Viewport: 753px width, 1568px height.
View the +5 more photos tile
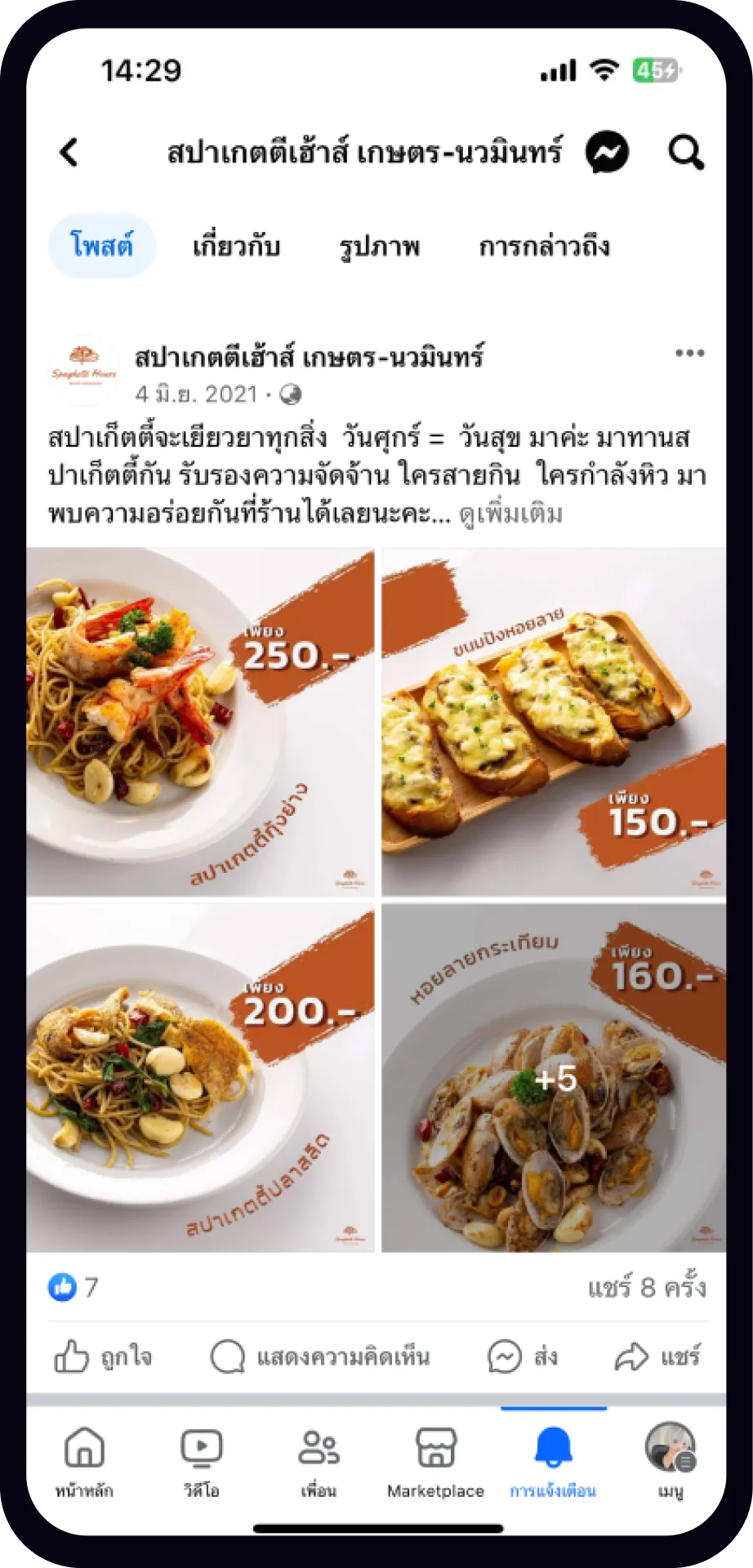point(554,1077)
